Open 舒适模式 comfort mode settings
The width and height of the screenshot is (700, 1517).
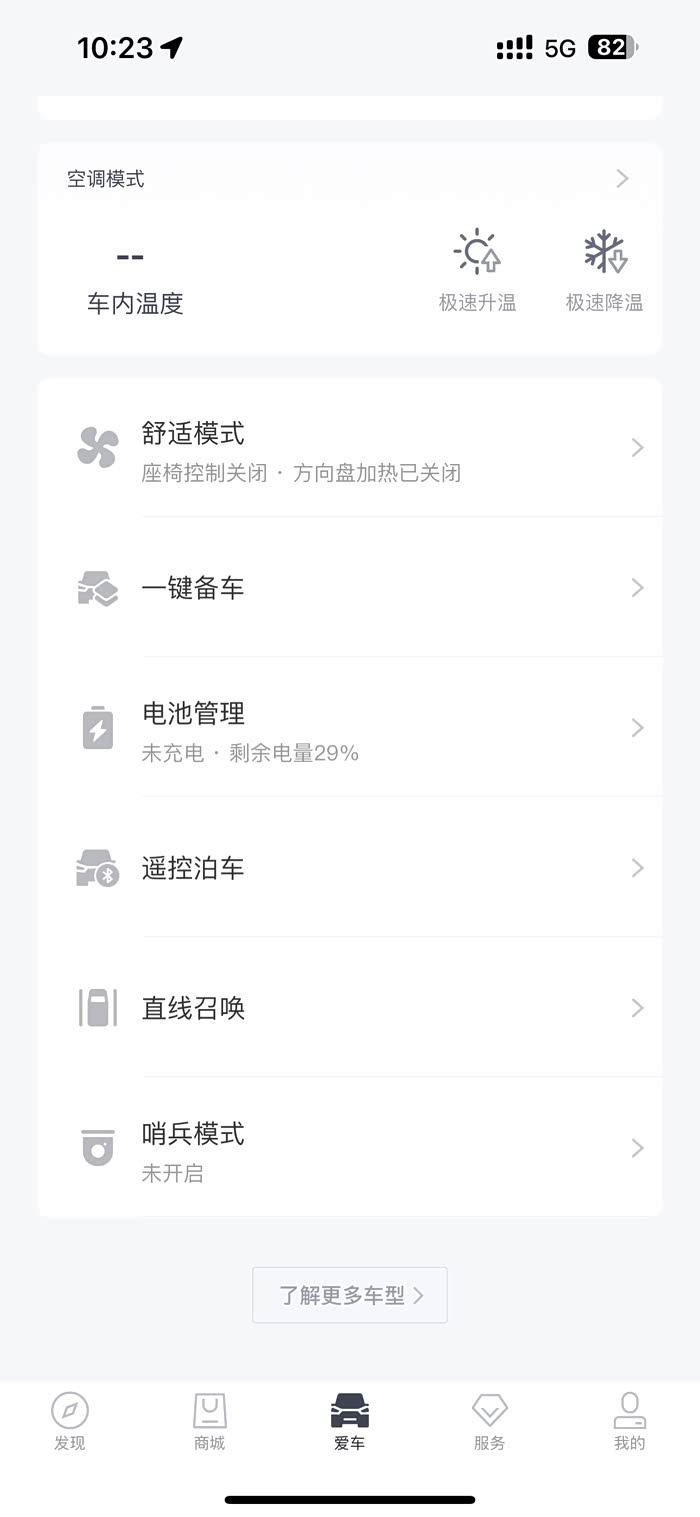(x=350, y=448)
